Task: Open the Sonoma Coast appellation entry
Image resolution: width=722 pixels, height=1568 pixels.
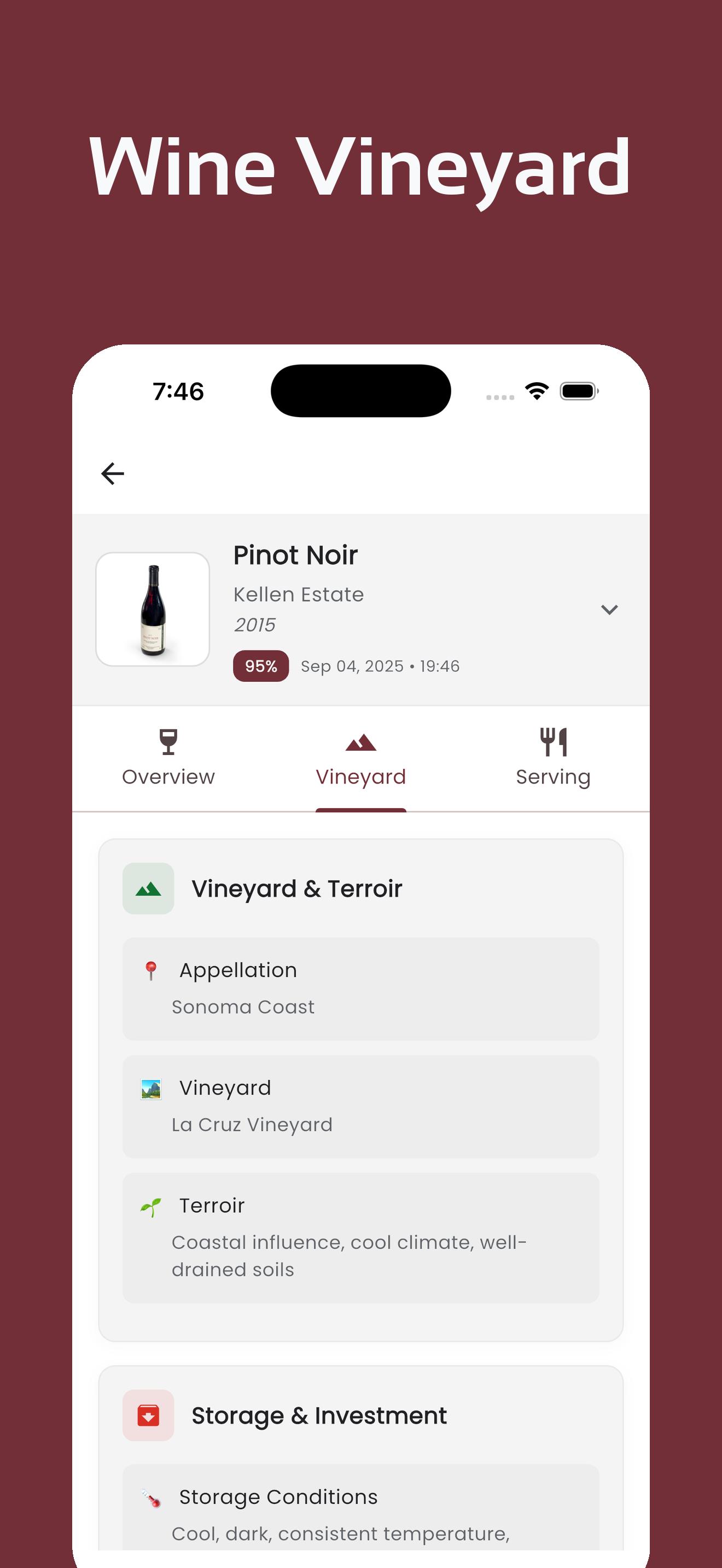Action: (361, 990)
